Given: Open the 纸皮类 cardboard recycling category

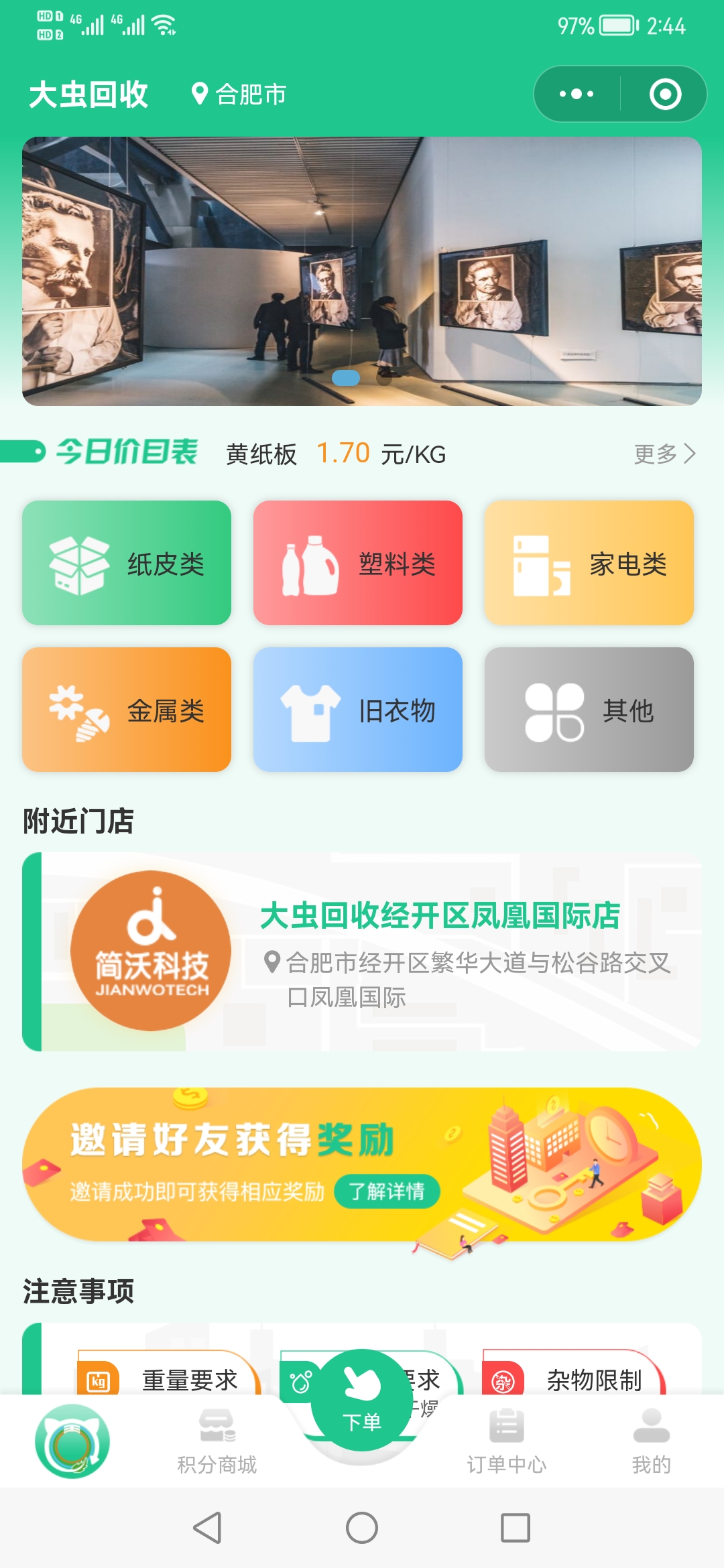Looking at the screenshot, I should point(127,563).
